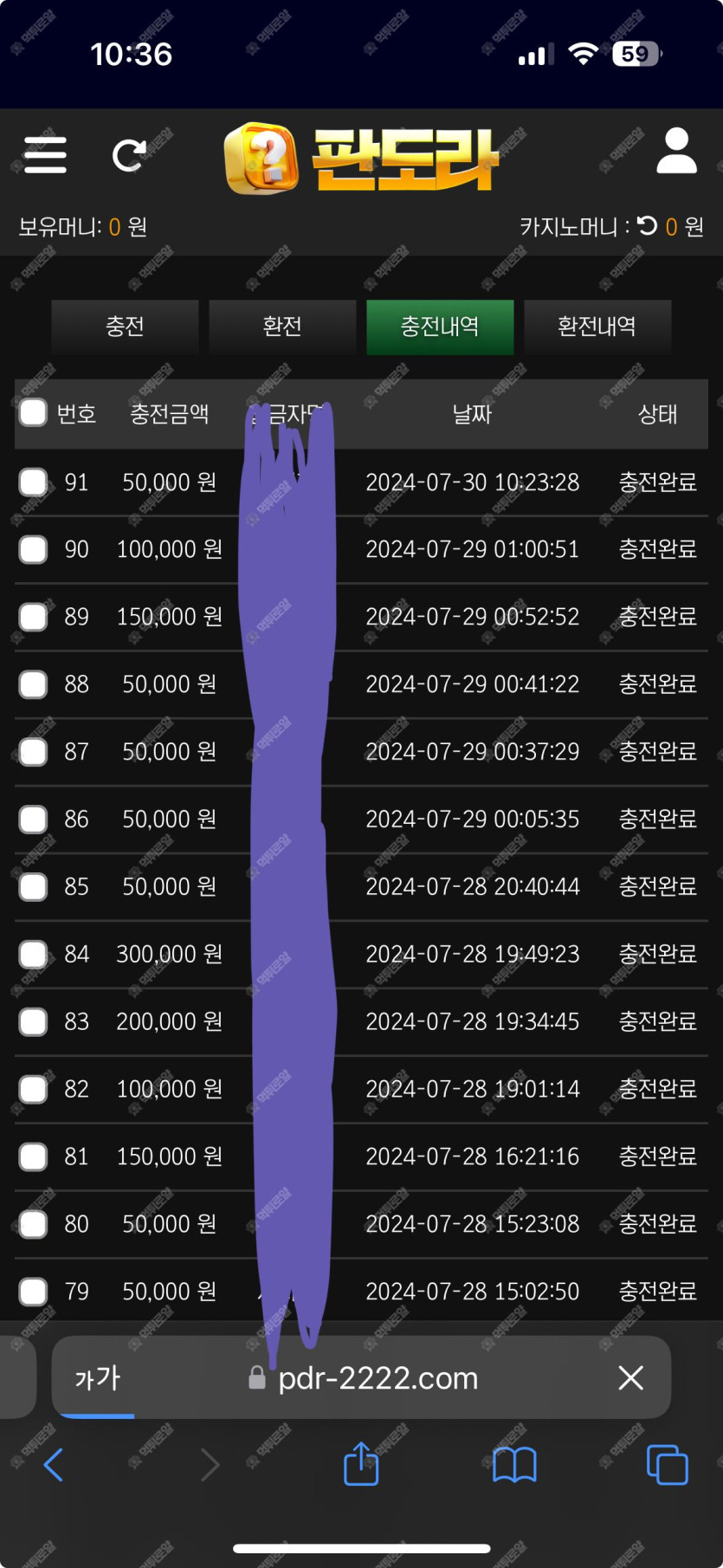Open the user profile icon
Screen dimensions: 723x1568
[676, 152]
